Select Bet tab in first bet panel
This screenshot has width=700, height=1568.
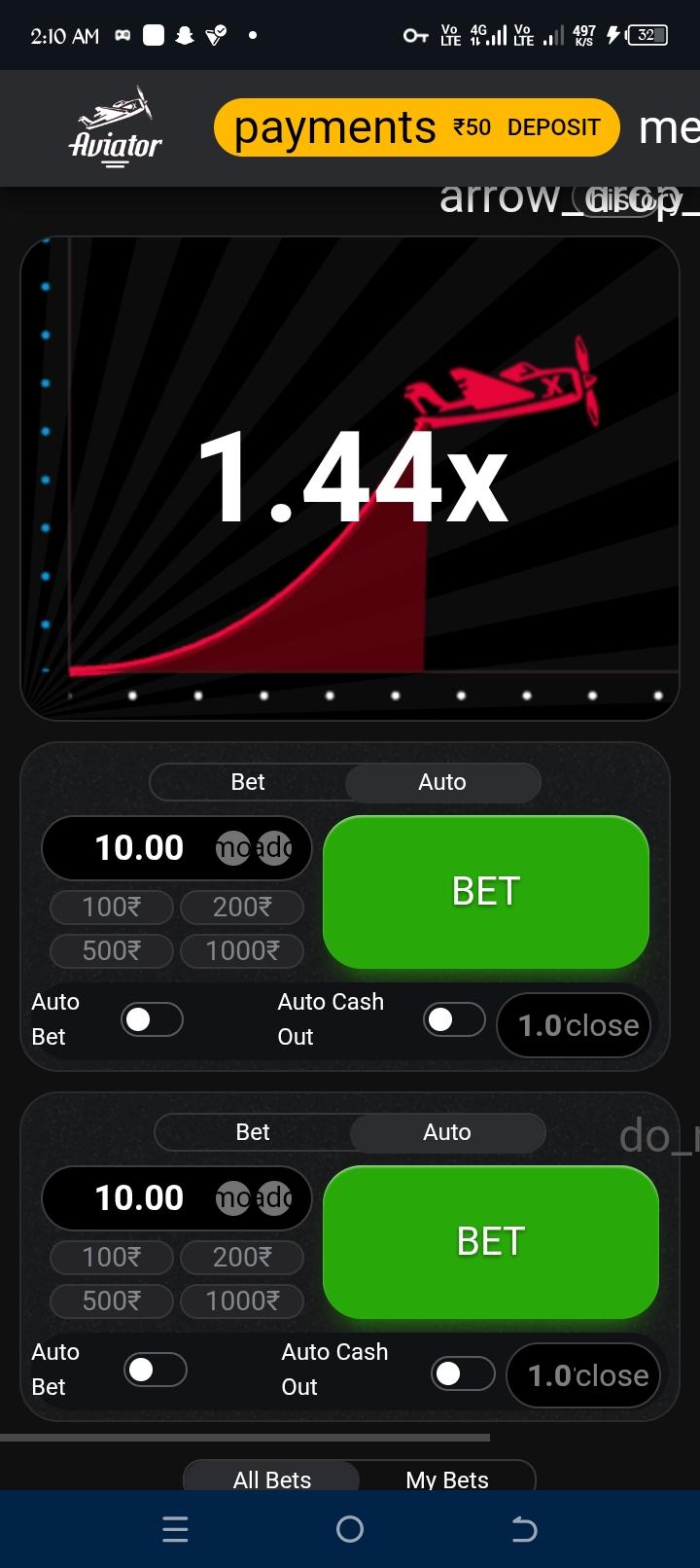click(248, 782)
